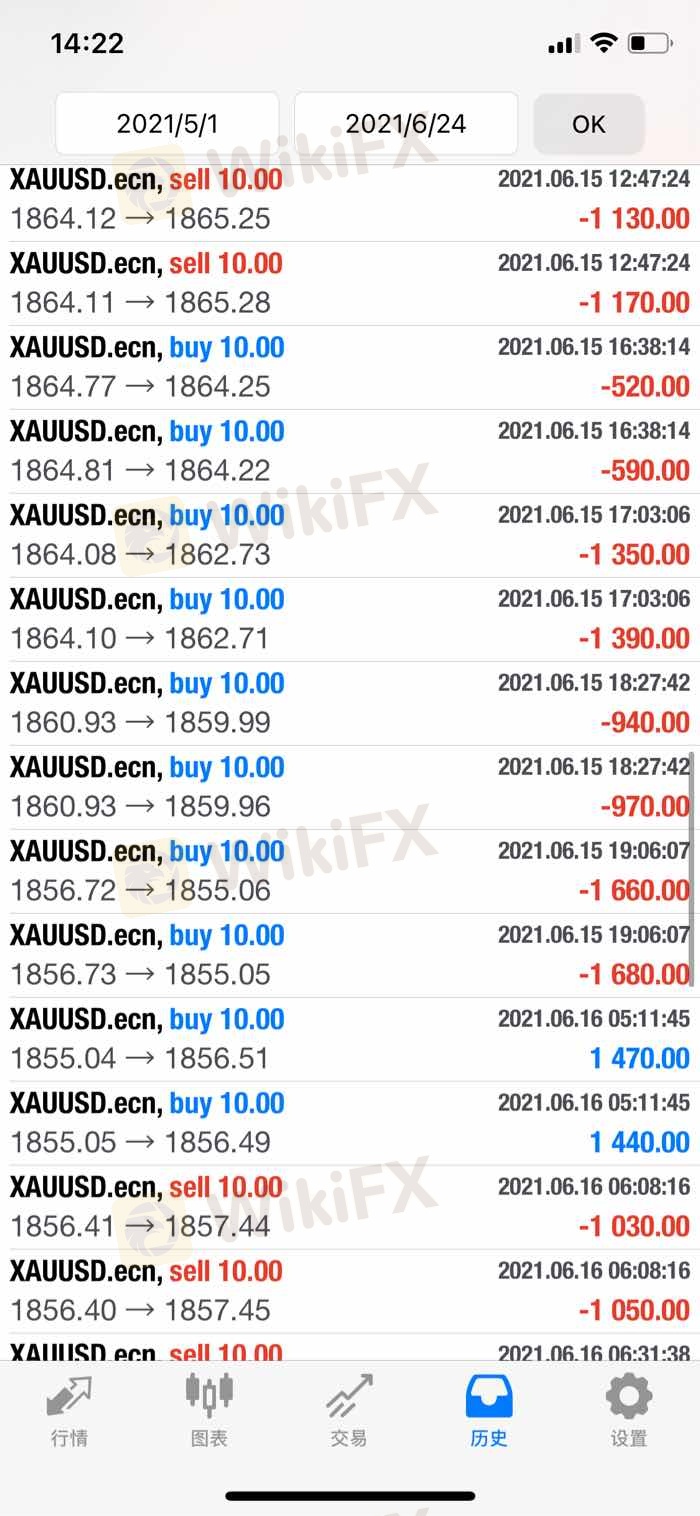Open the sell trade with loss -1 050.00
Image resolution: width=700 pixels, height=1516 pixels.
[x=350, y=1291]
